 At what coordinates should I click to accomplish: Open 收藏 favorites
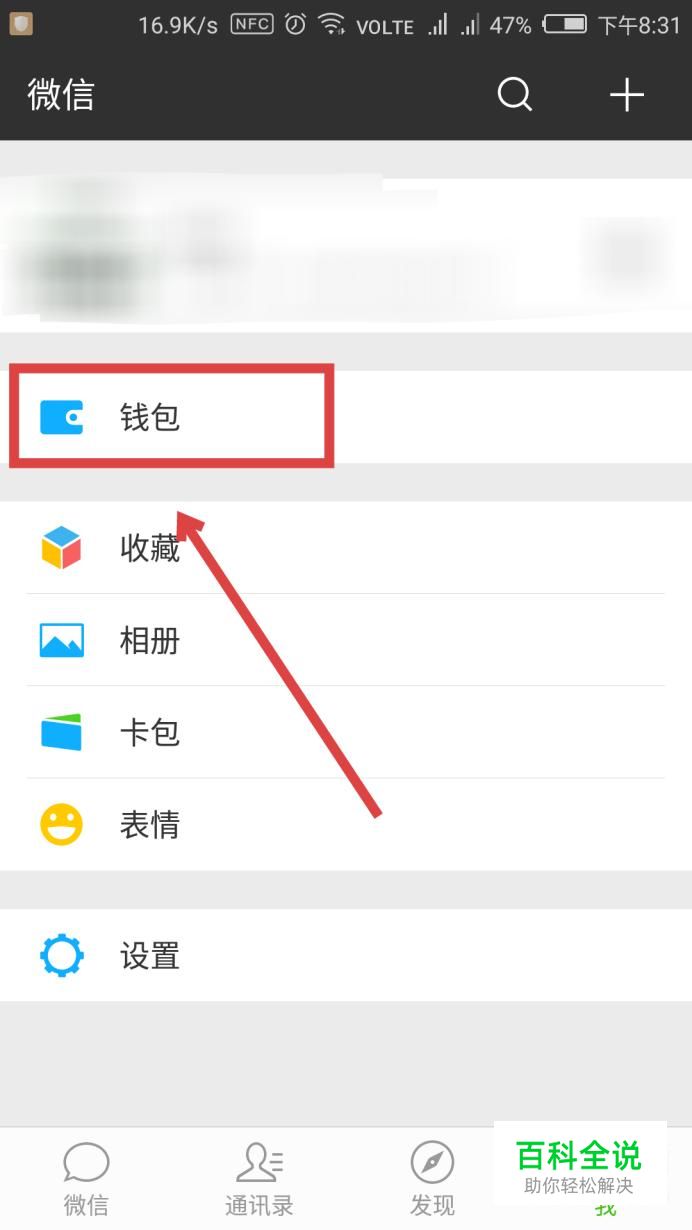346,548
